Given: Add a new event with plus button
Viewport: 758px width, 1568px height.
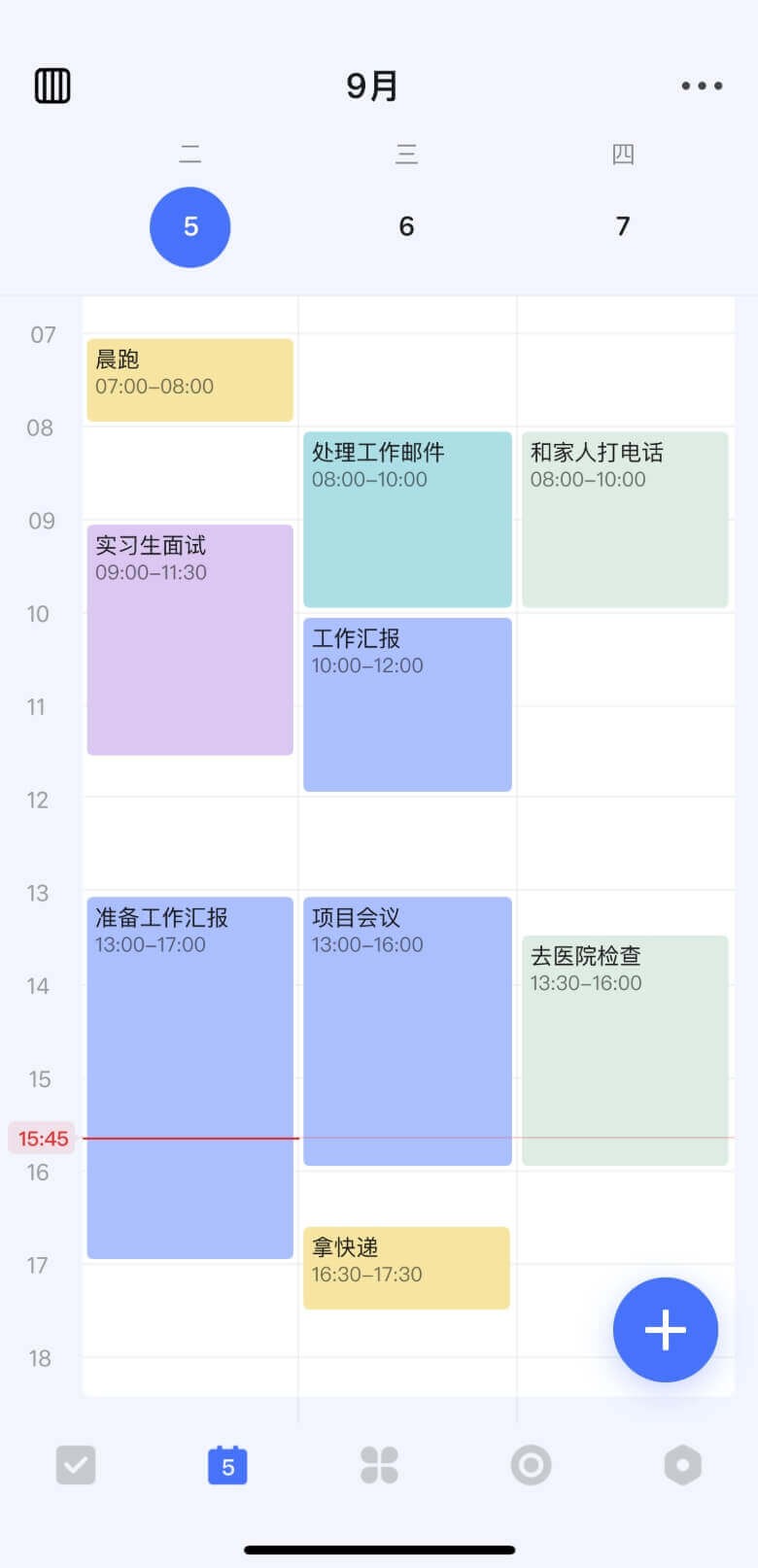Looking at the screenshot, I should coord(666,1330).
